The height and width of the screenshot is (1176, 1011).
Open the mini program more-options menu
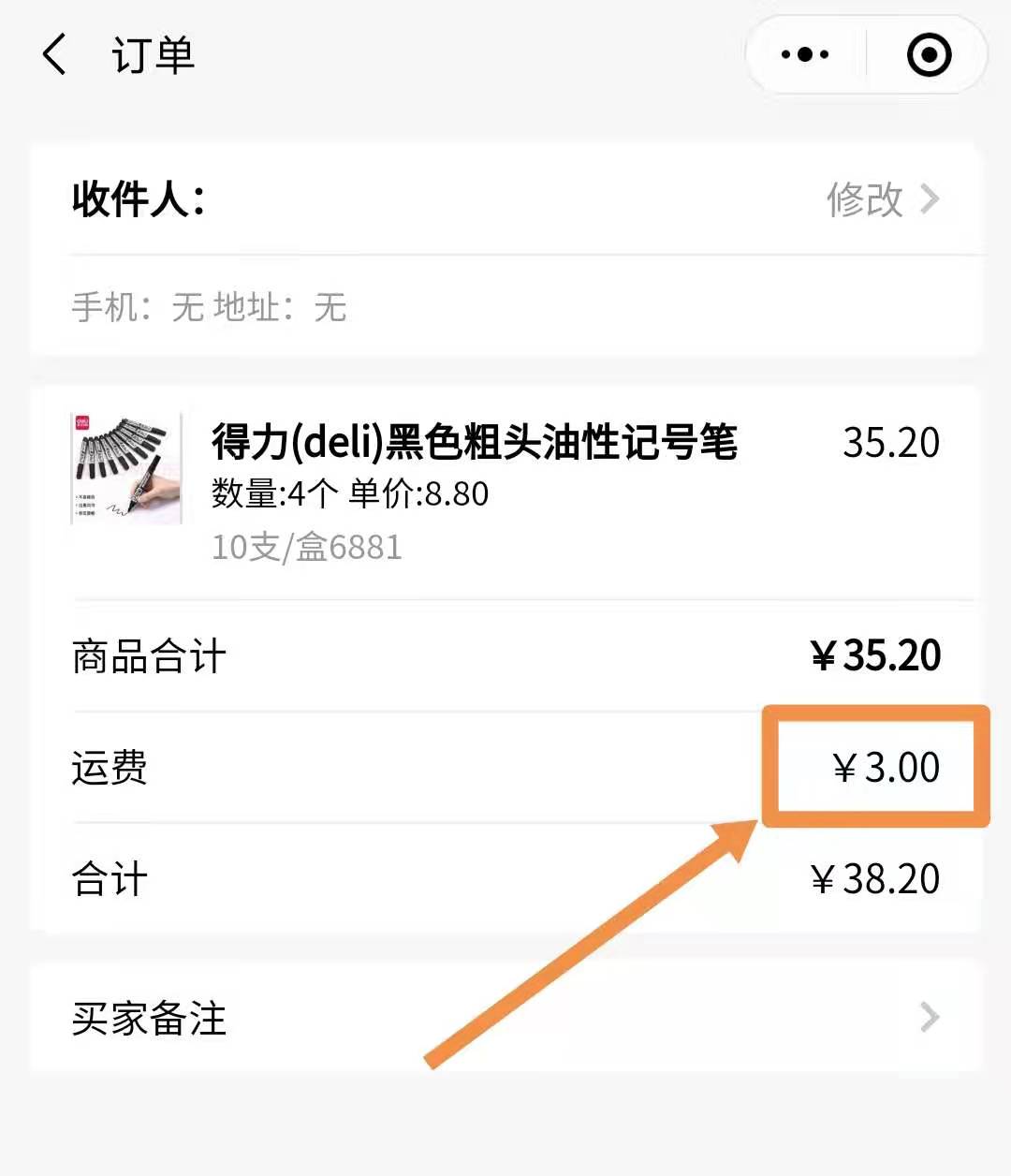[x=805, y=54]
